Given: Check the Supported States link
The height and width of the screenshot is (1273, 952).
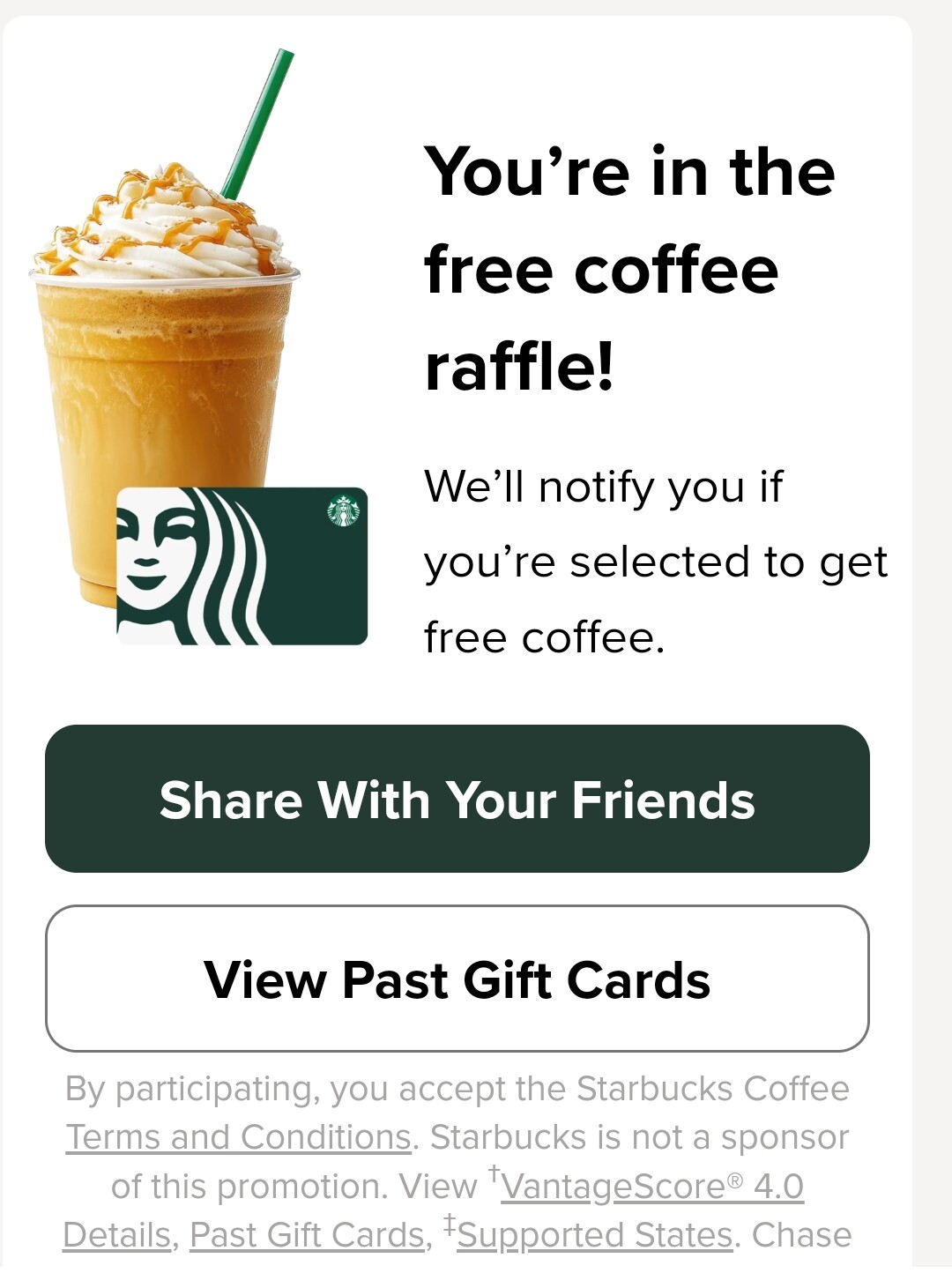Looking at the screenshot, I should tap(595, 1235).
